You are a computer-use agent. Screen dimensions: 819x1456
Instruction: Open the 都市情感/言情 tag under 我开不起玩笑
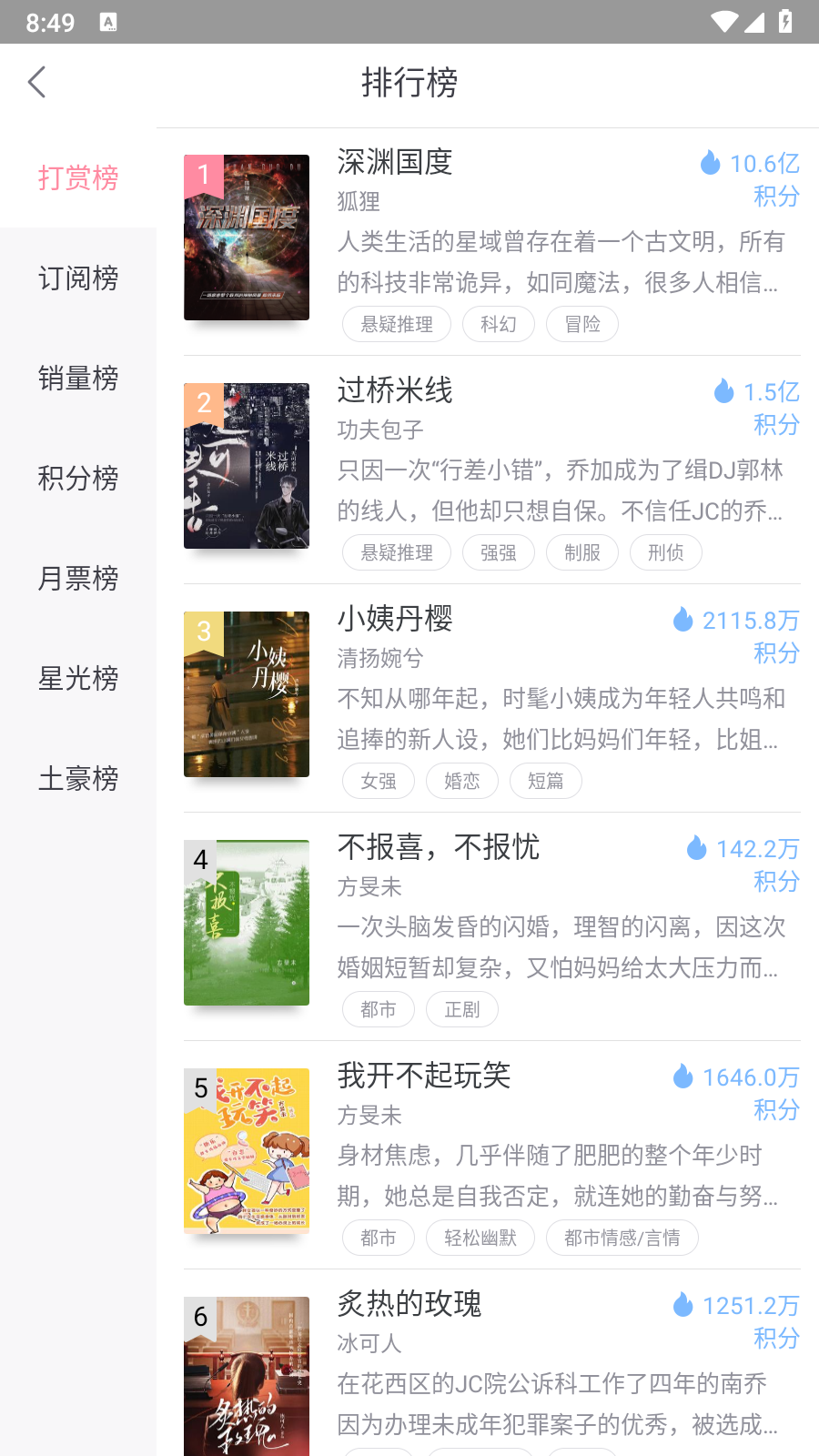[622, 1238]
